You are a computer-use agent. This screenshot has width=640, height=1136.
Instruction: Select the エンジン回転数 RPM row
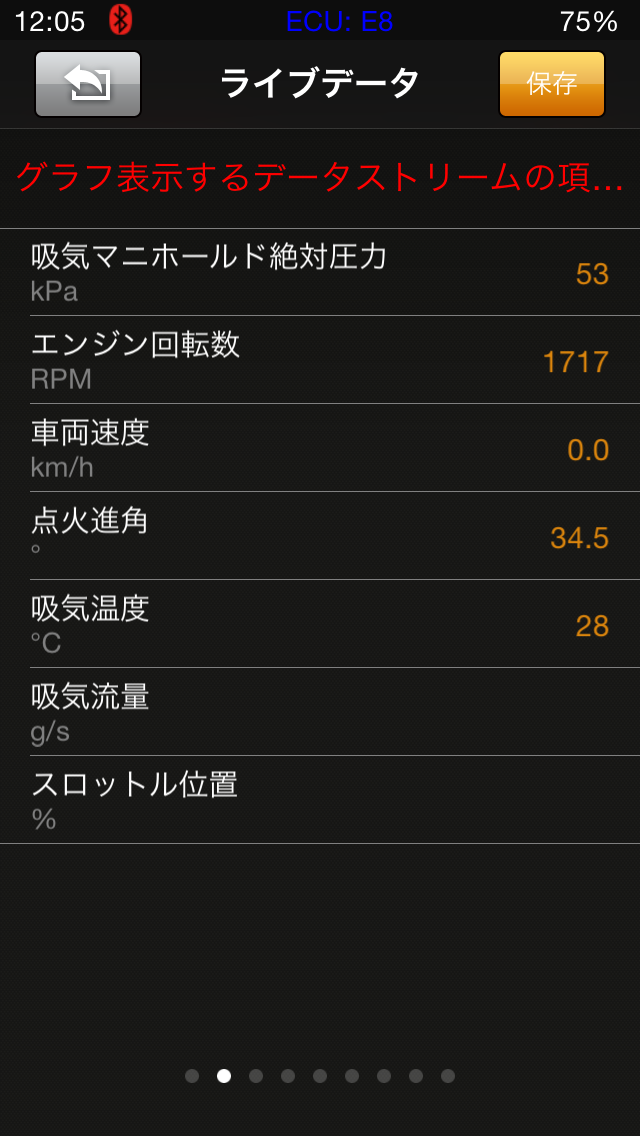pos(320,360)
